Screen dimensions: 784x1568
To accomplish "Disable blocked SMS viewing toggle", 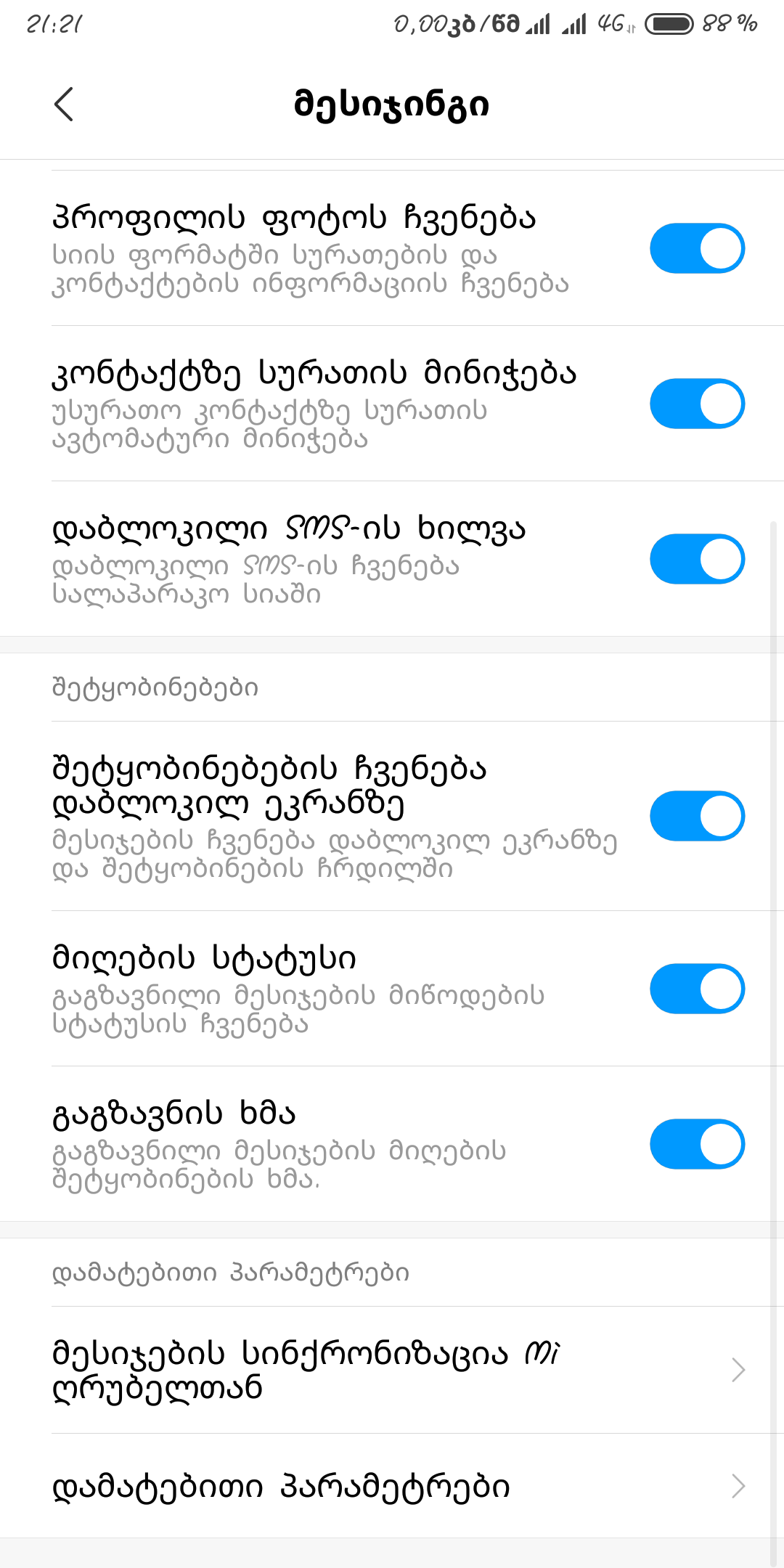I will tap(697, 560).
